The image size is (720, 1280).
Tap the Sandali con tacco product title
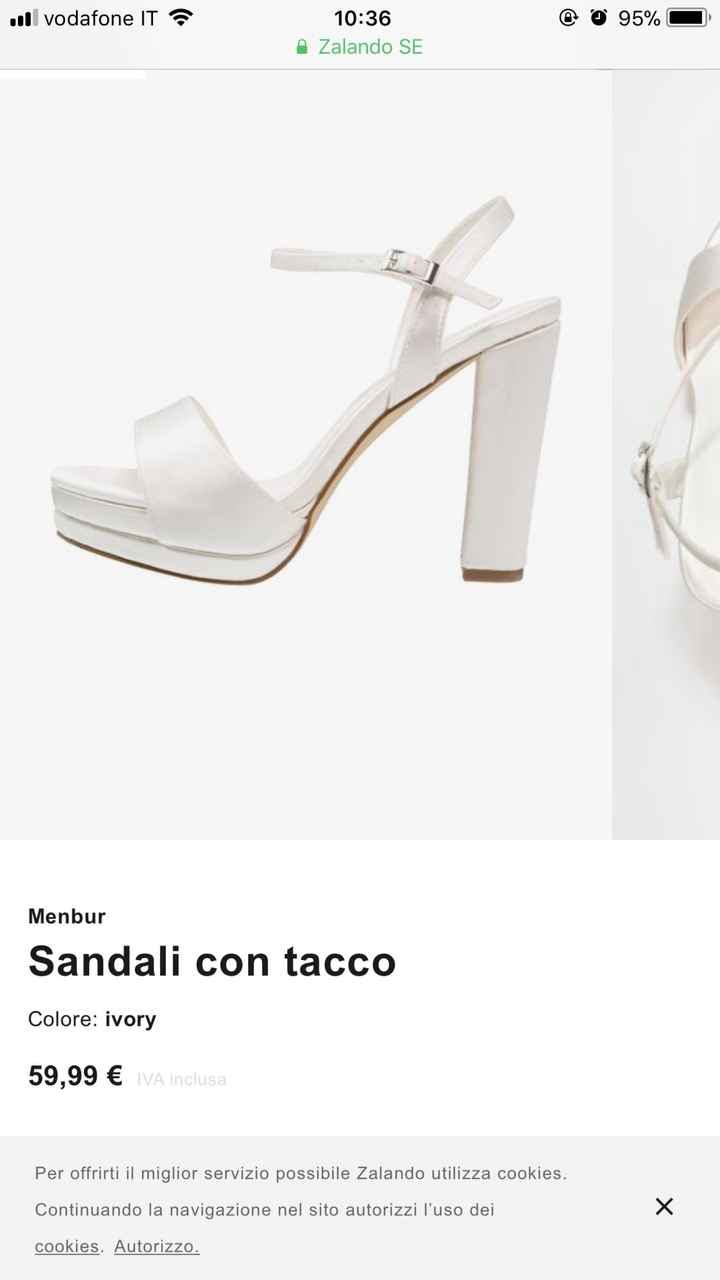[x=213, y=961]
